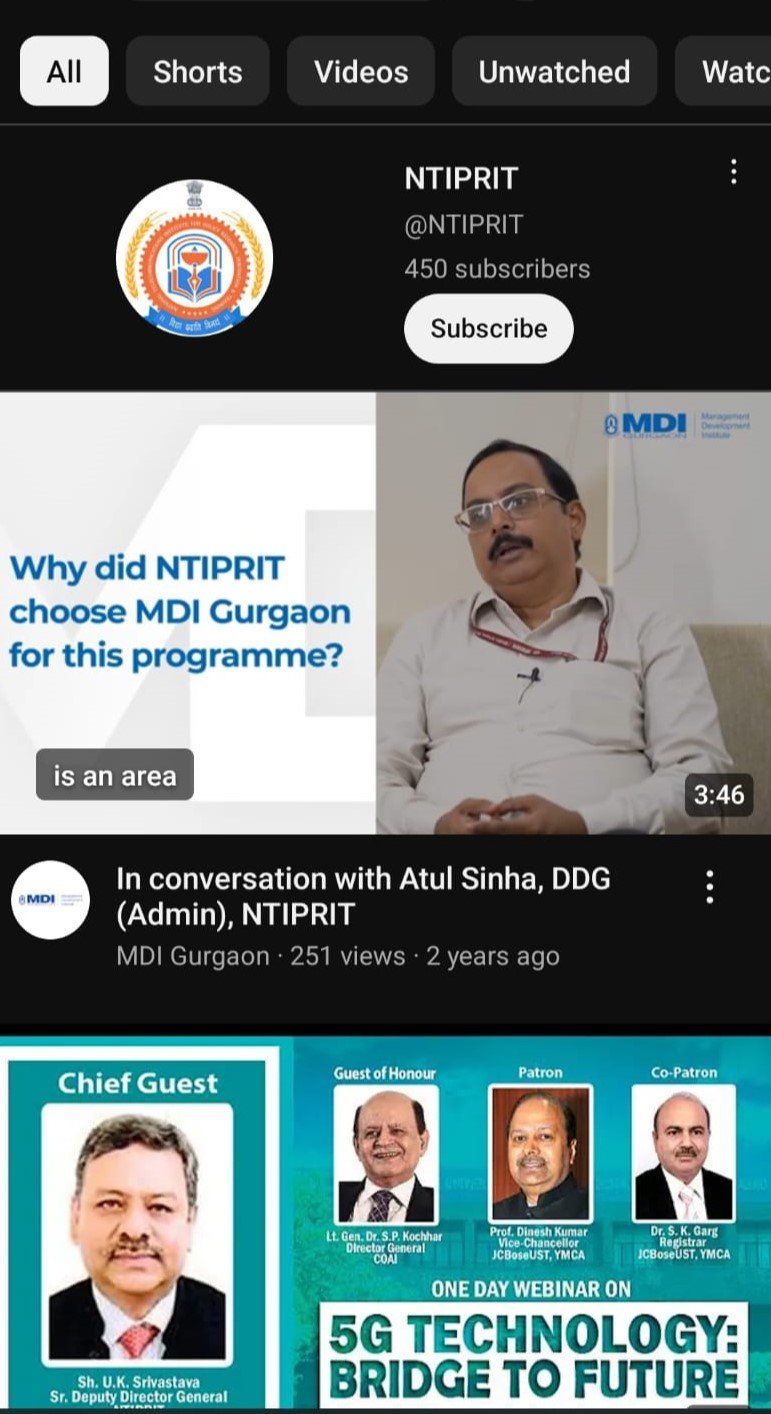771x1414 pixels.
Task: Show only Unwatched results
Action: (x=554, y=71)
